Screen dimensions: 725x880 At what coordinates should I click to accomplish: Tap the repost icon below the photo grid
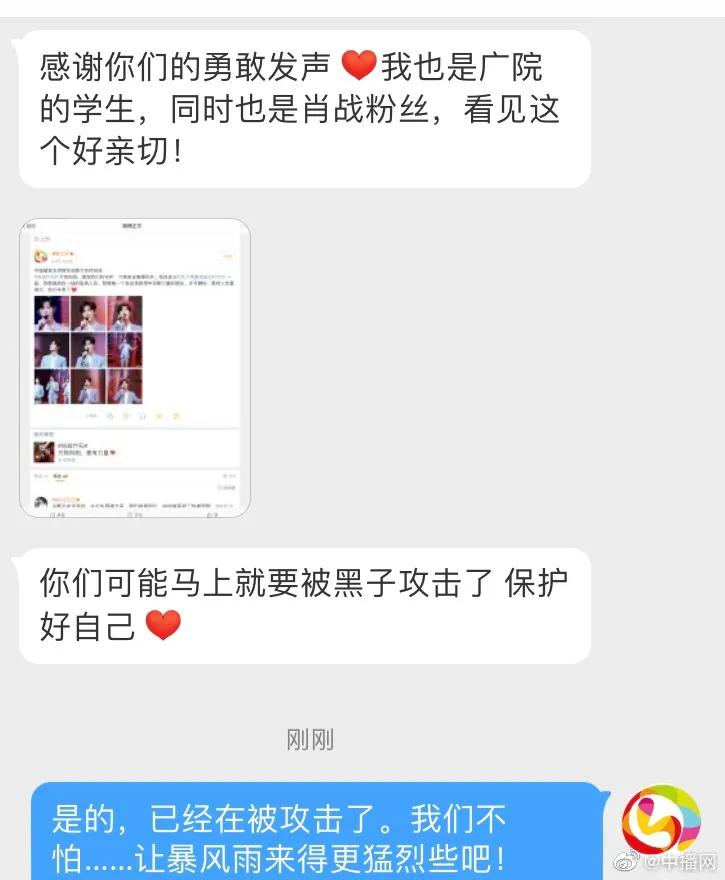tap(108, 414)
